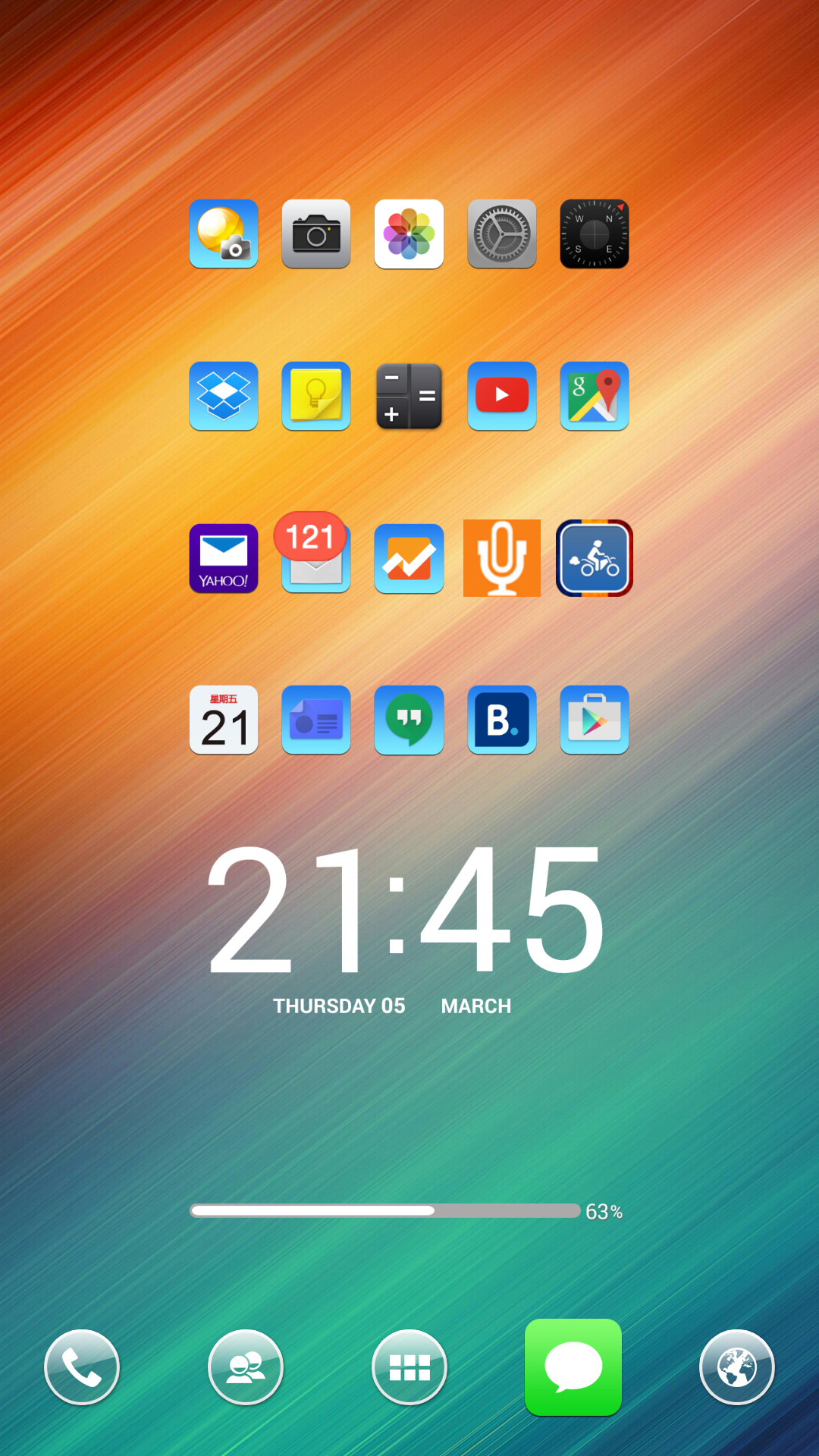
Task: Open the Camera app
Action: coord(316,234)
